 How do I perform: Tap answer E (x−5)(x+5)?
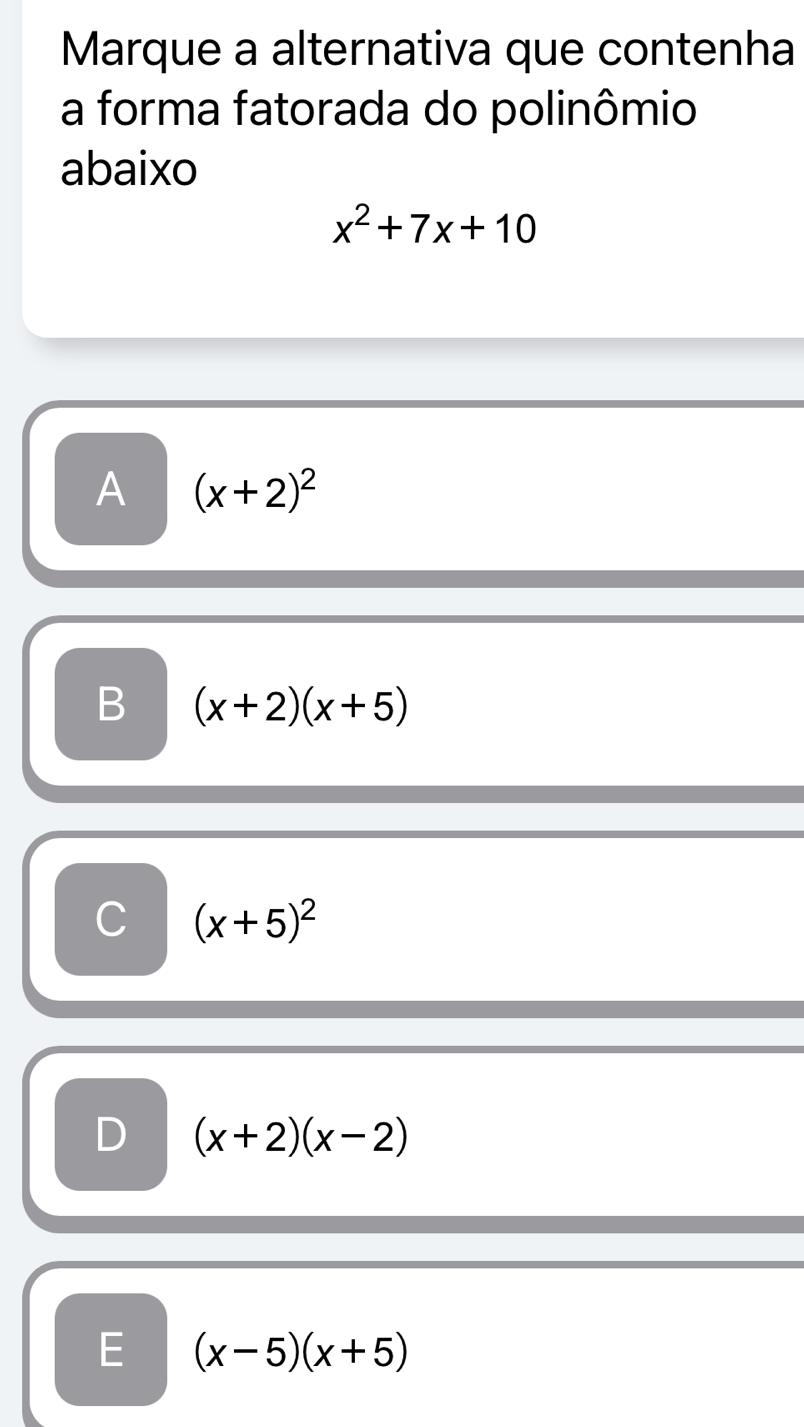click(x=111, y=1349)
